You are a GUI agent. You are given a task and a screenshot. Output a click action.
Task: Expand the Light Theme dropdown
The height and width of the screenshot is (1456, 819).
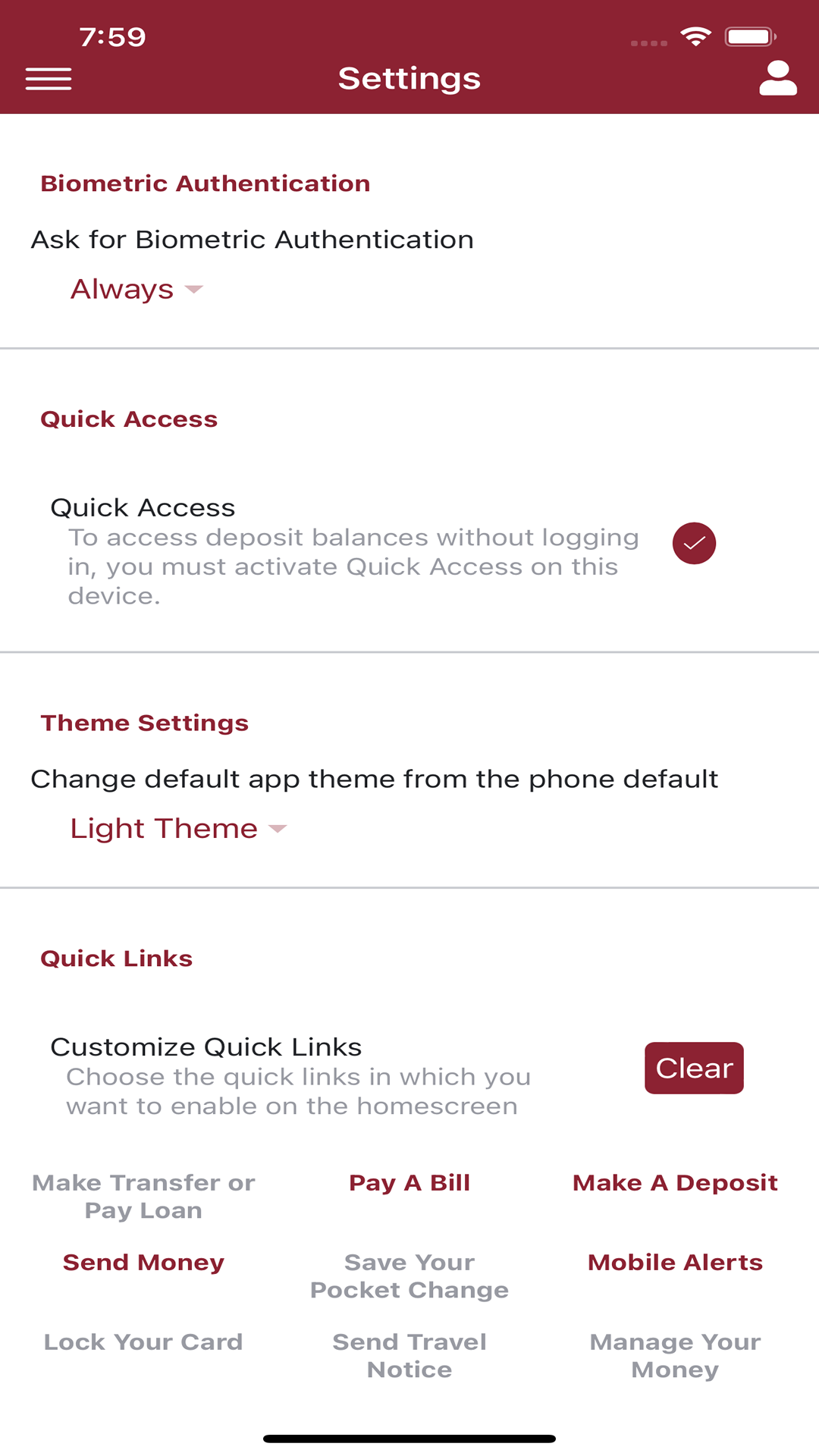tap(178, 828)
